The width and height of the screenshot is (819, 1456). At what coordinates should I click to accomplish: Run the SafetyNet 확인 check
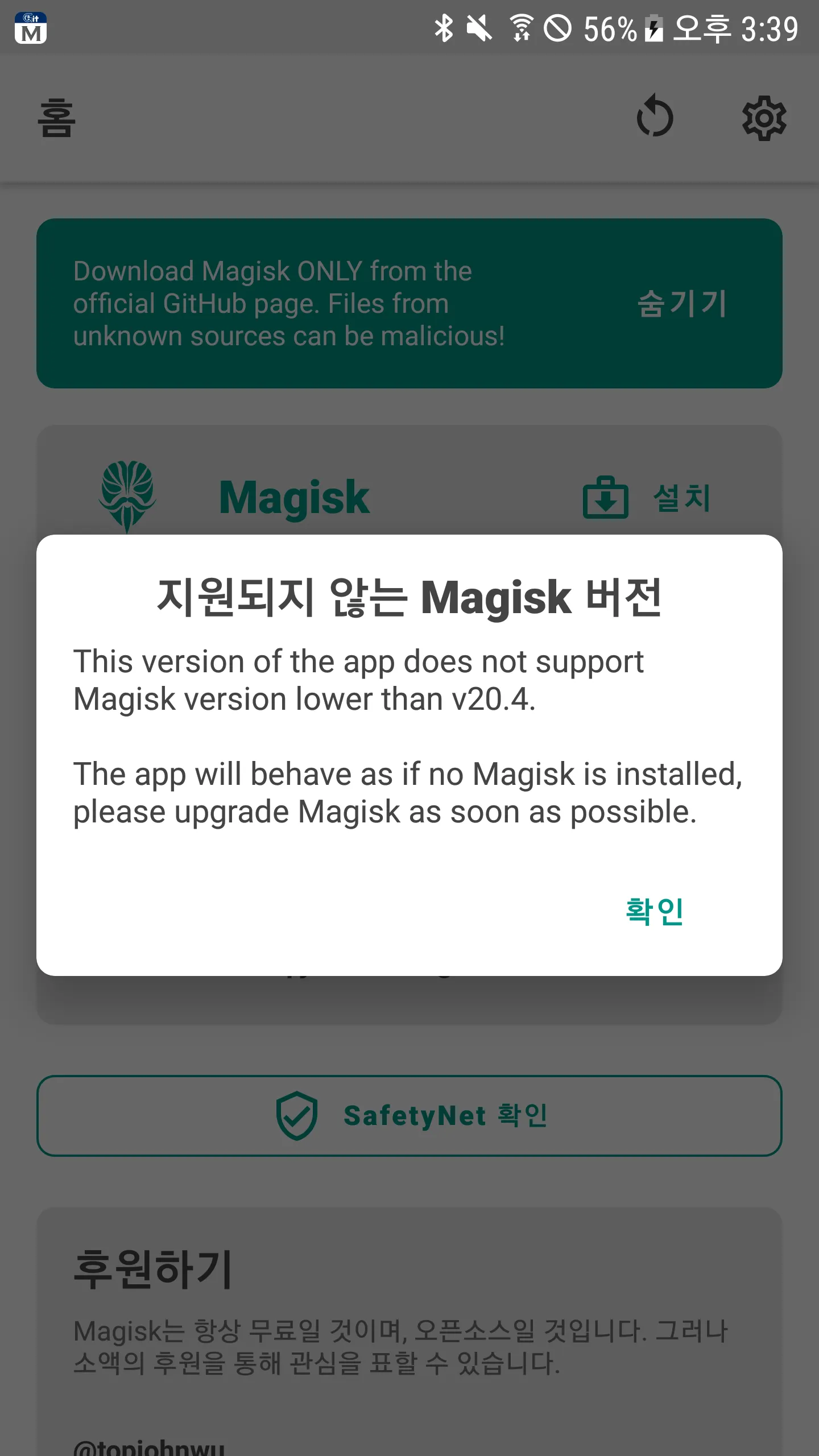(409, 1115)
